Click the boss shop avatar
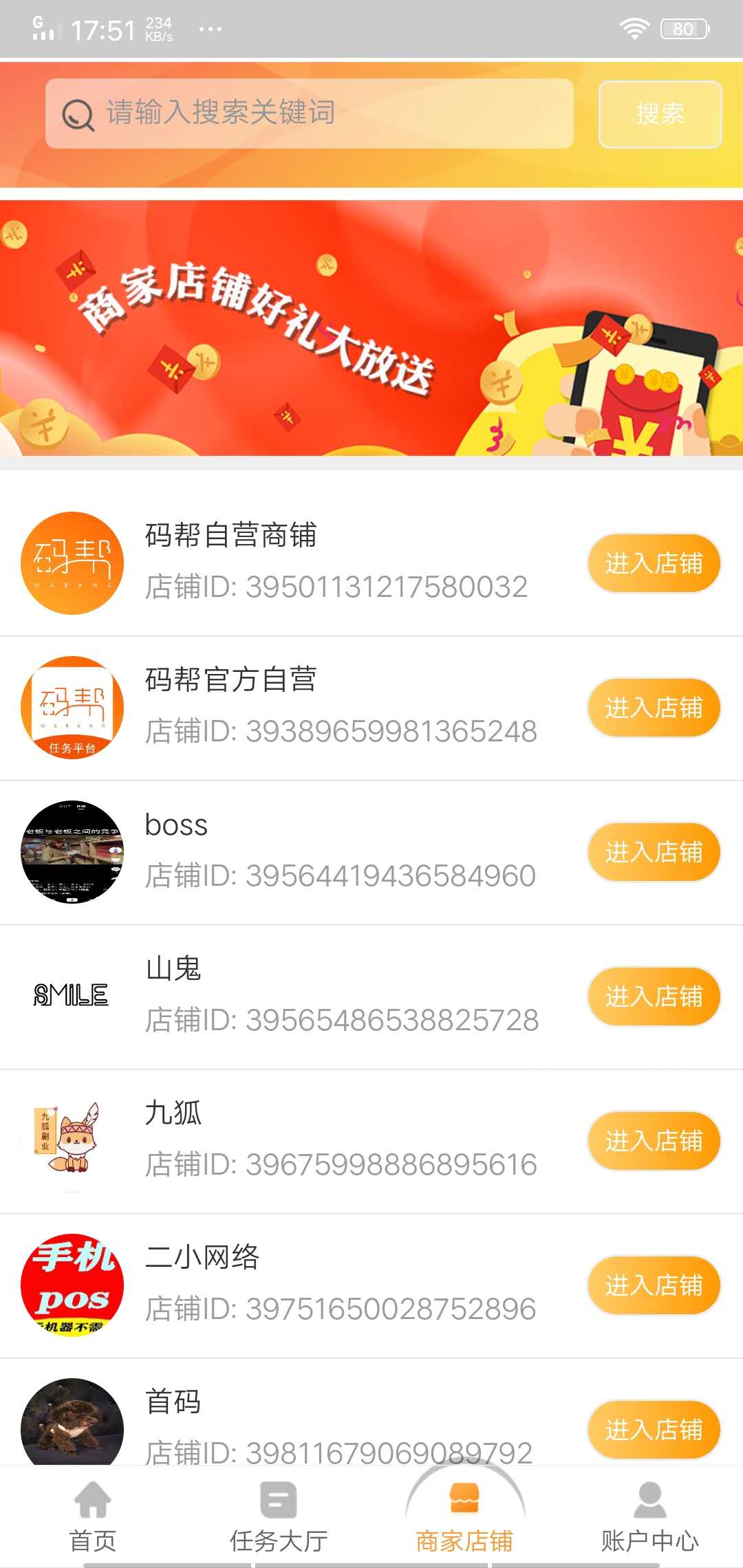Viewport: 743px width, 1568px height. [x=72, y=851]
